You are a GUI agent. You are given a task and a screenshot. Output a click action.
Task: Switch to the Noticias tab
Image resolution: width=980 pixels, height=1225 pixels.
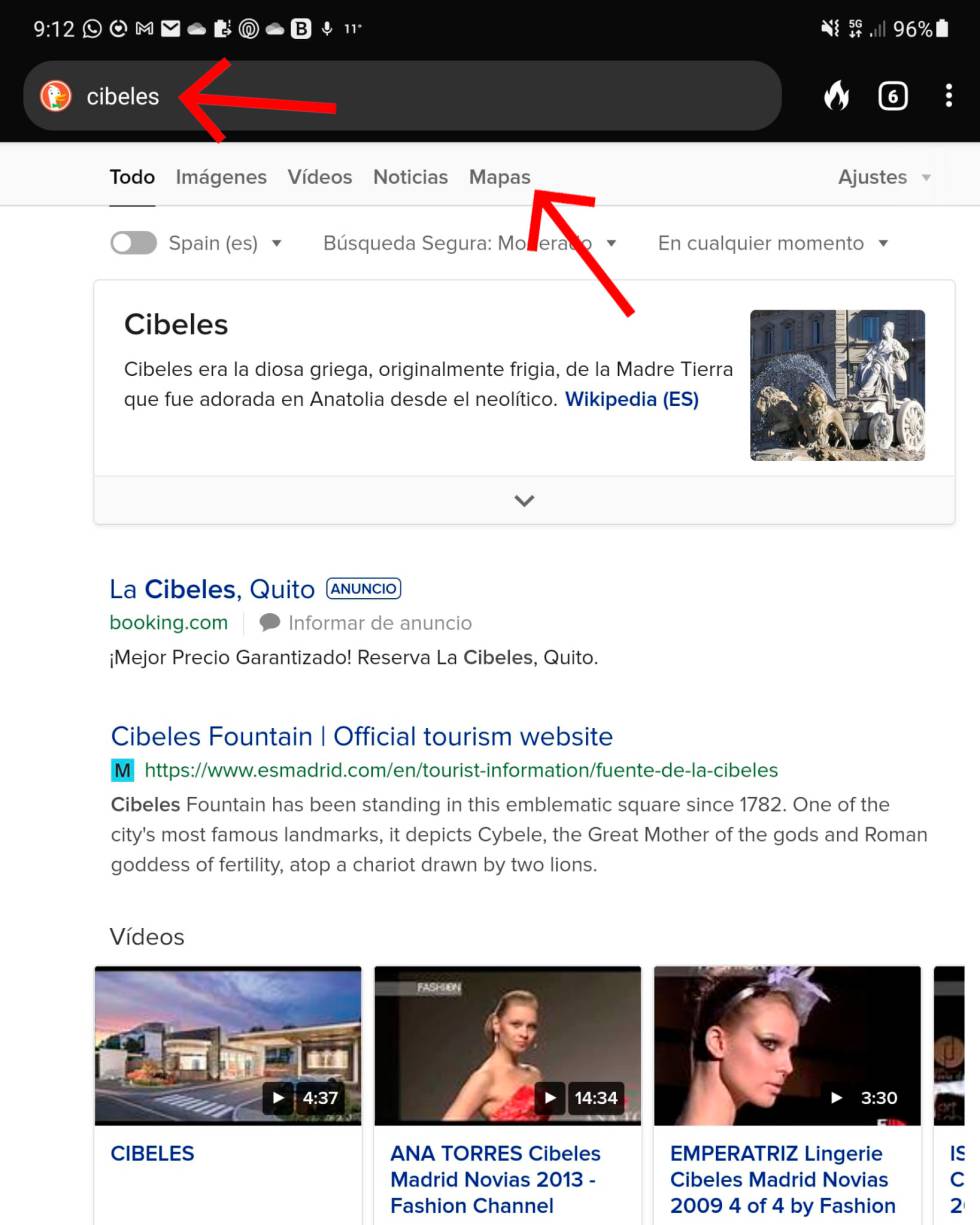410,177
